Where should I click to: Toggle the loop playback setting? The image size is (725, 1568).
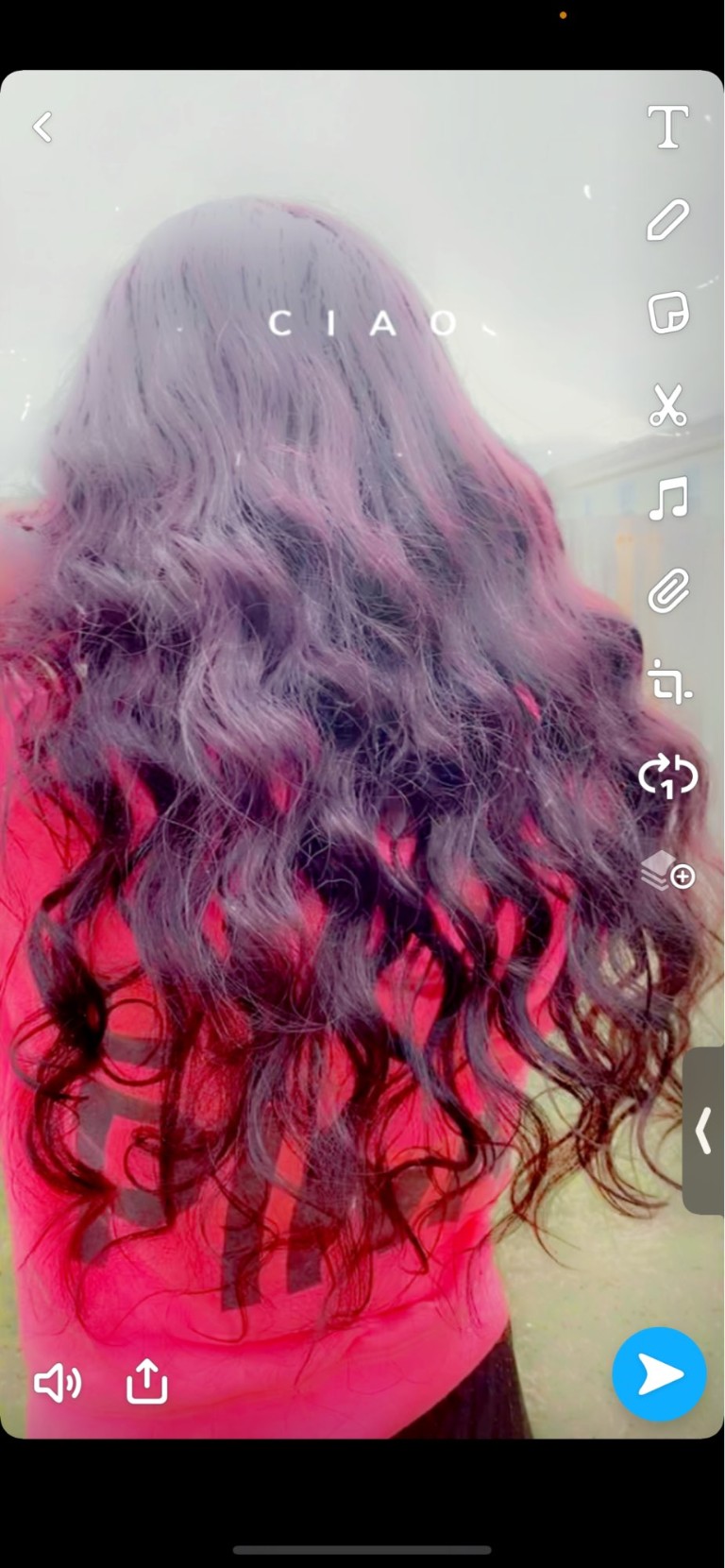[x=668, y=775]
